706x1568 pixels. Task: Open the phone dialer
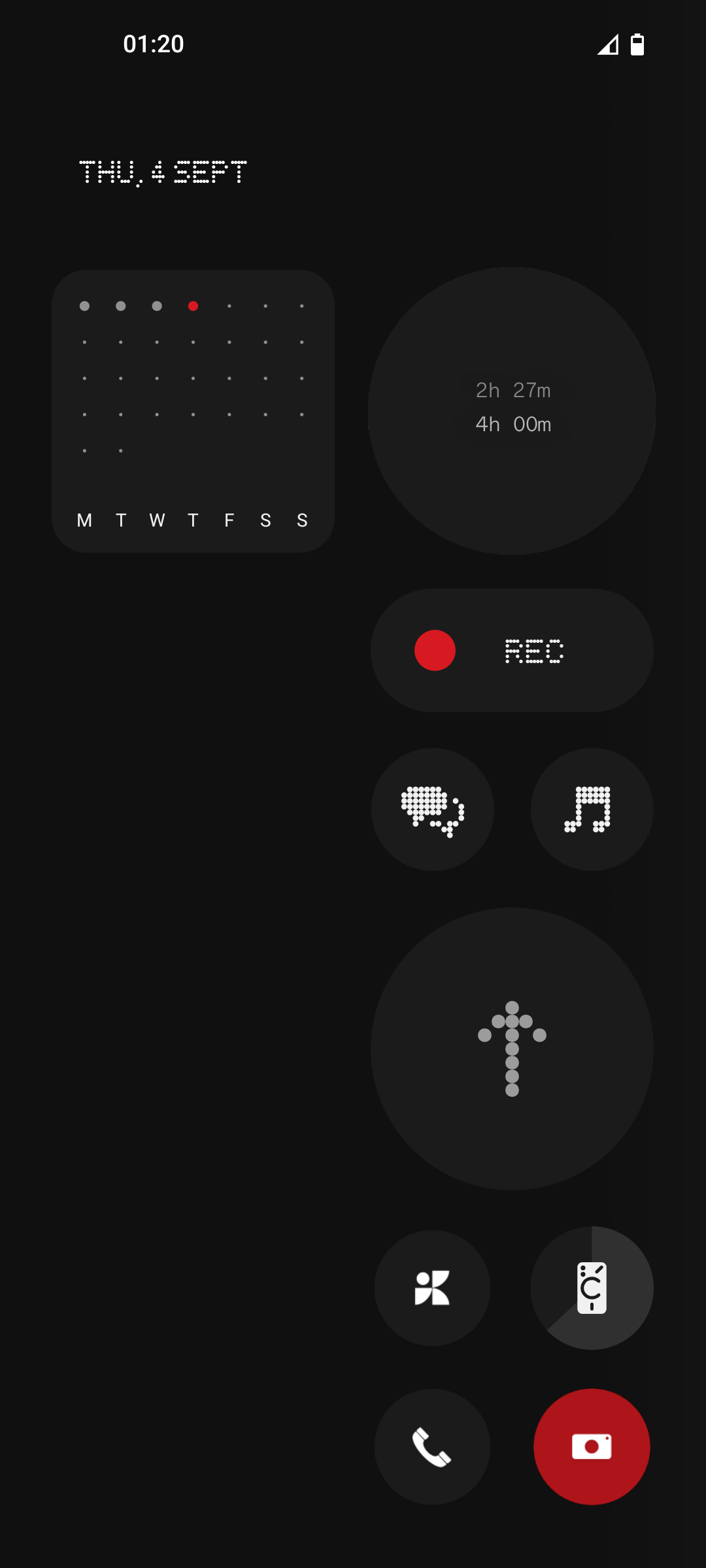pos(432,1446)
